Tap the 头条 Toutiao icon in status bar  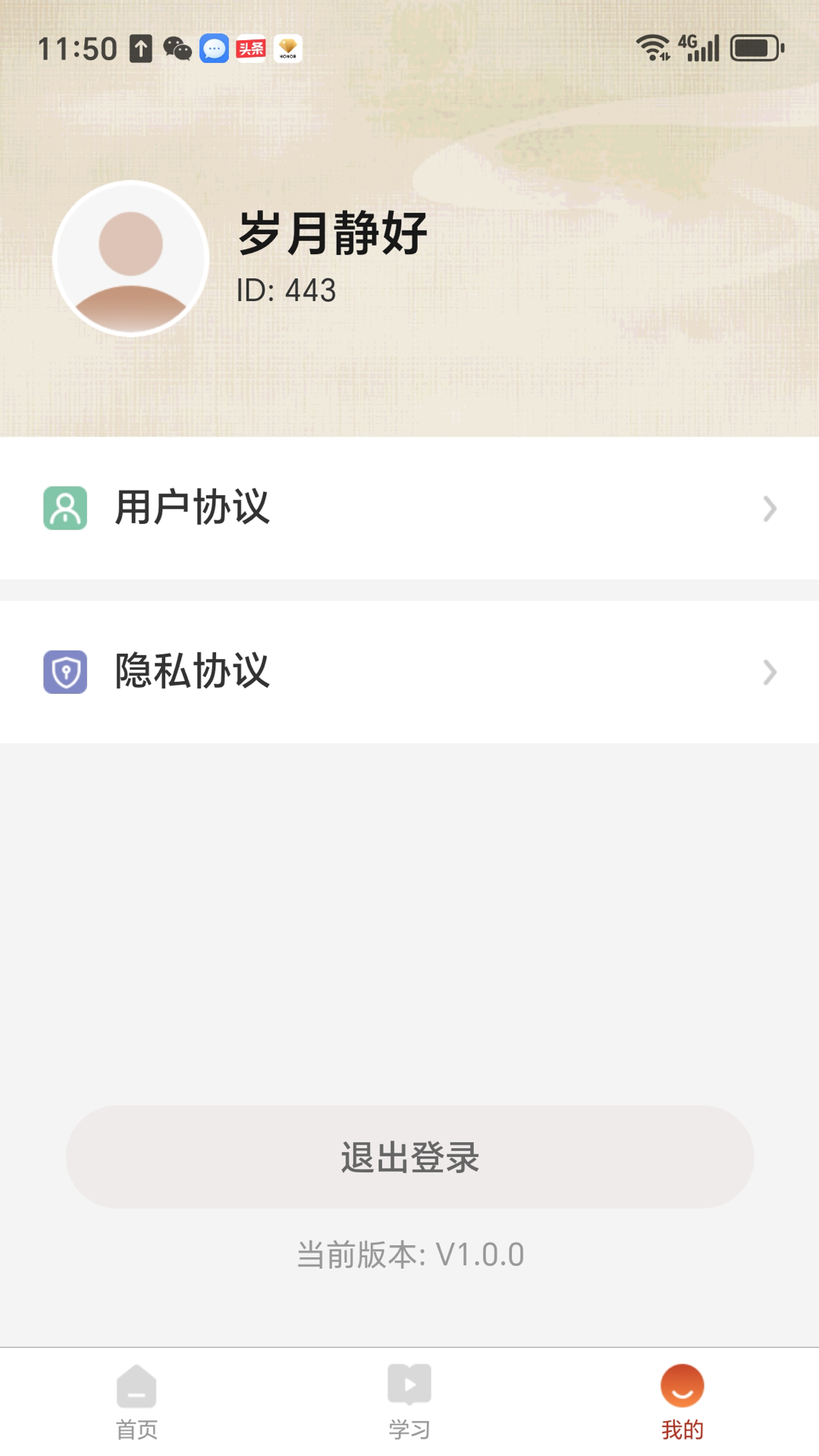point(250,49)
